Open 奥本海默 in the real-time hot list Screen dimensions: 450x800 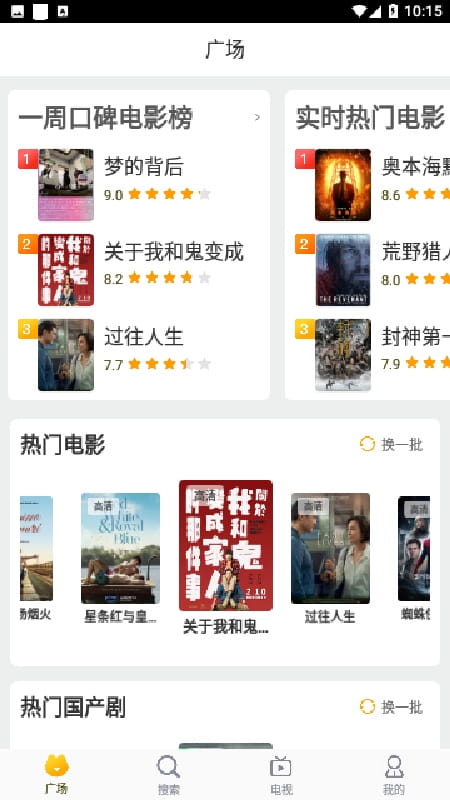click(372, 185)
